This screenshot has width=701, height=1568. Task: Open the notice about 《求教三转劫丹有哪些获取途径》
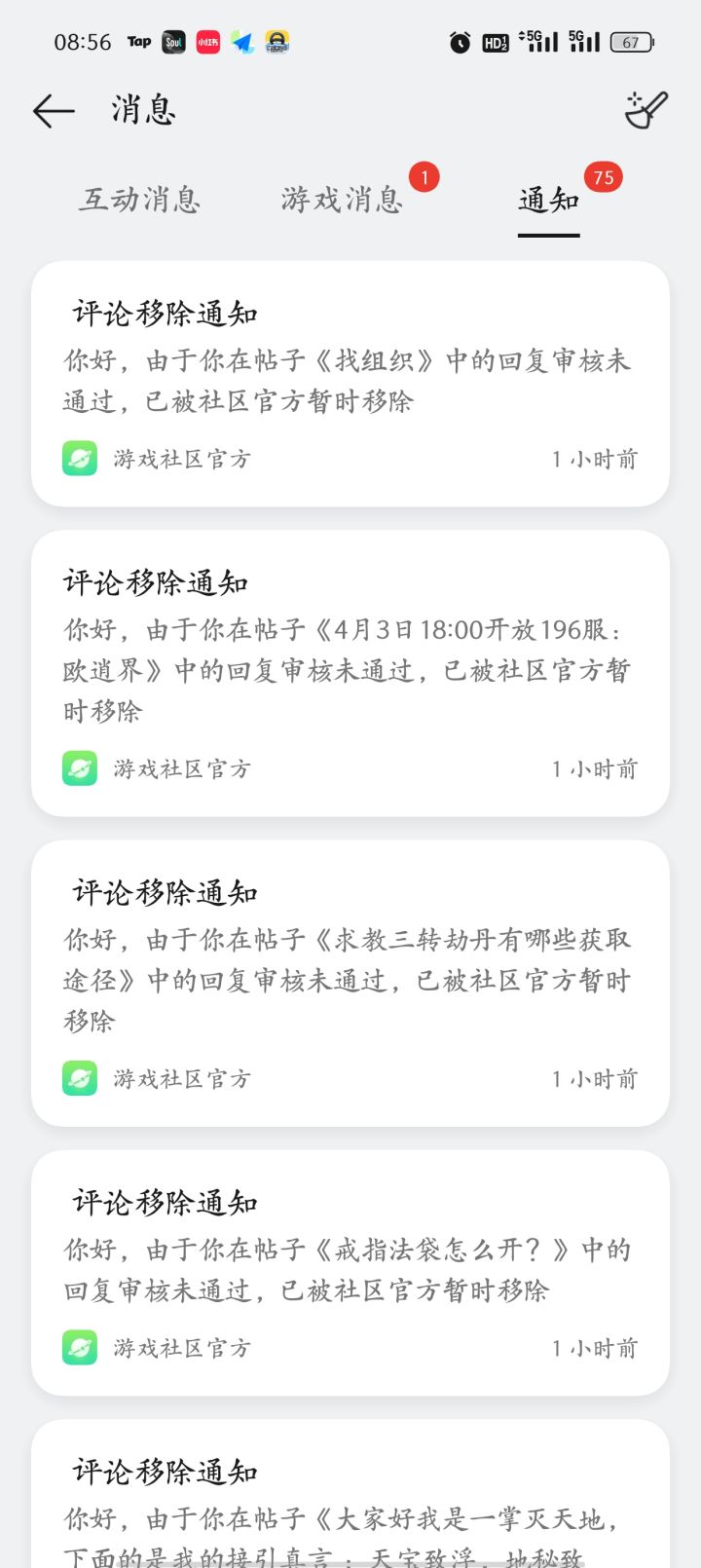pos(350,983)
